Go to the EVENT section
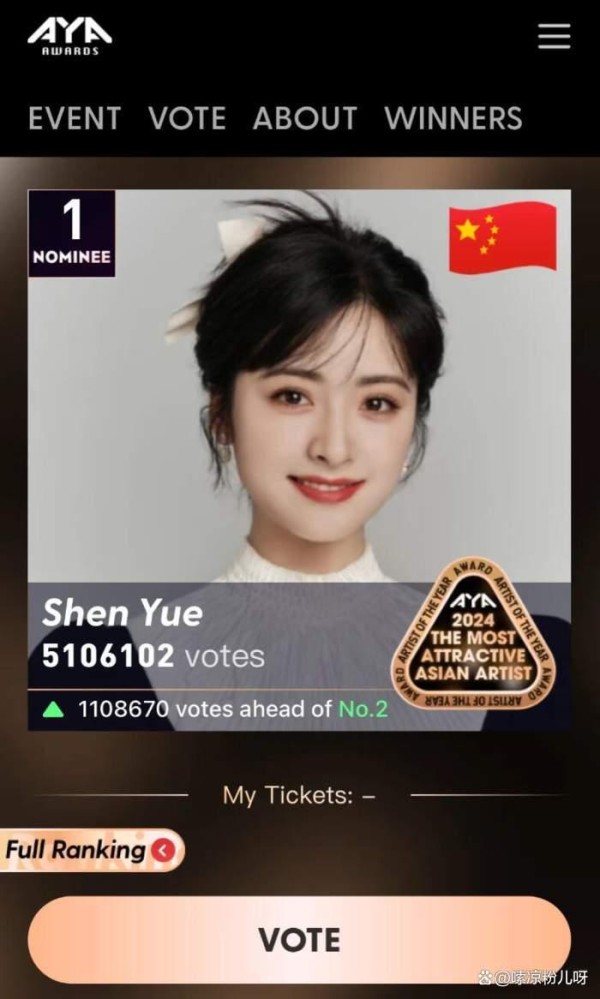600x999 pixels. (x=75, y=119)
